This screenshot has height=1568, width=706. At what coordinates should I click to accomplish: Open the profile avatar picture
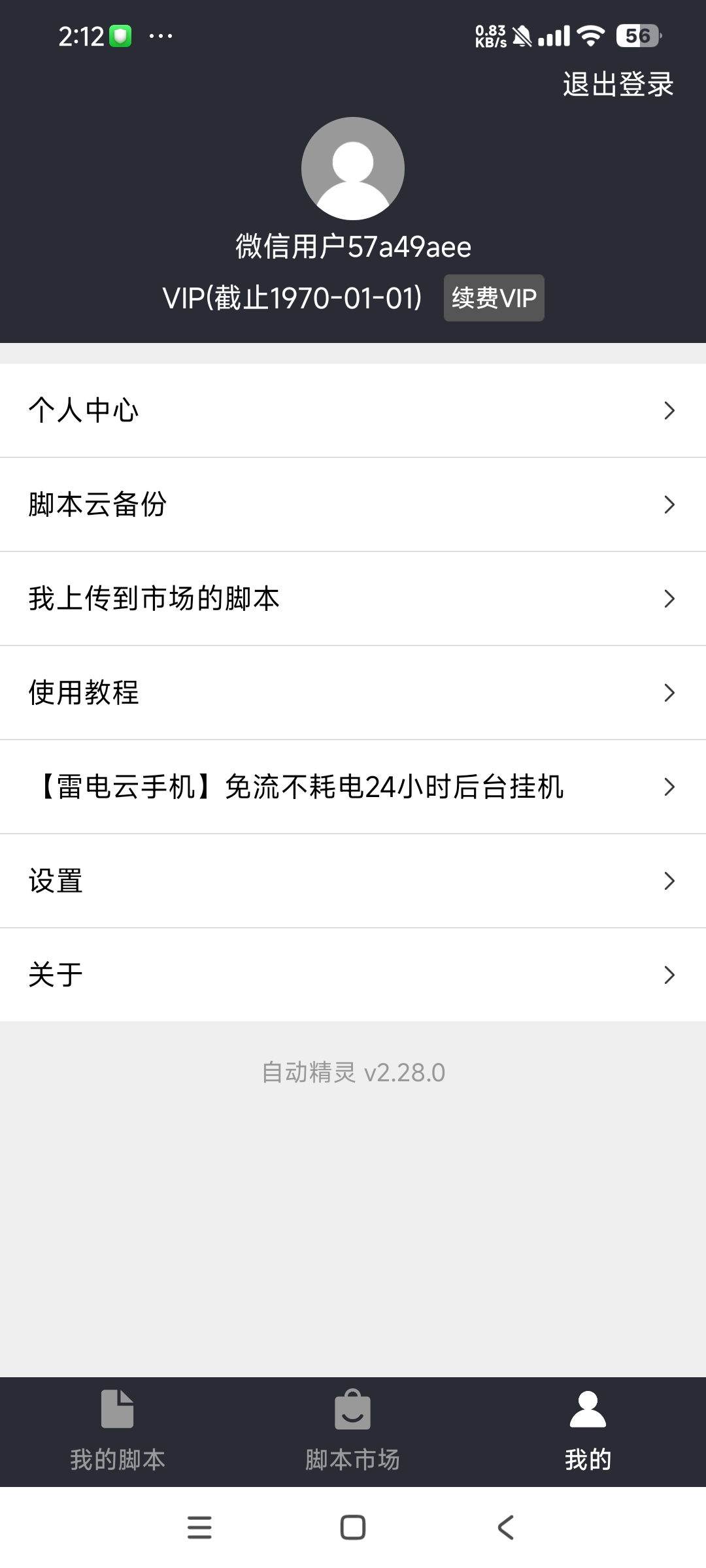tap(353, 169)
